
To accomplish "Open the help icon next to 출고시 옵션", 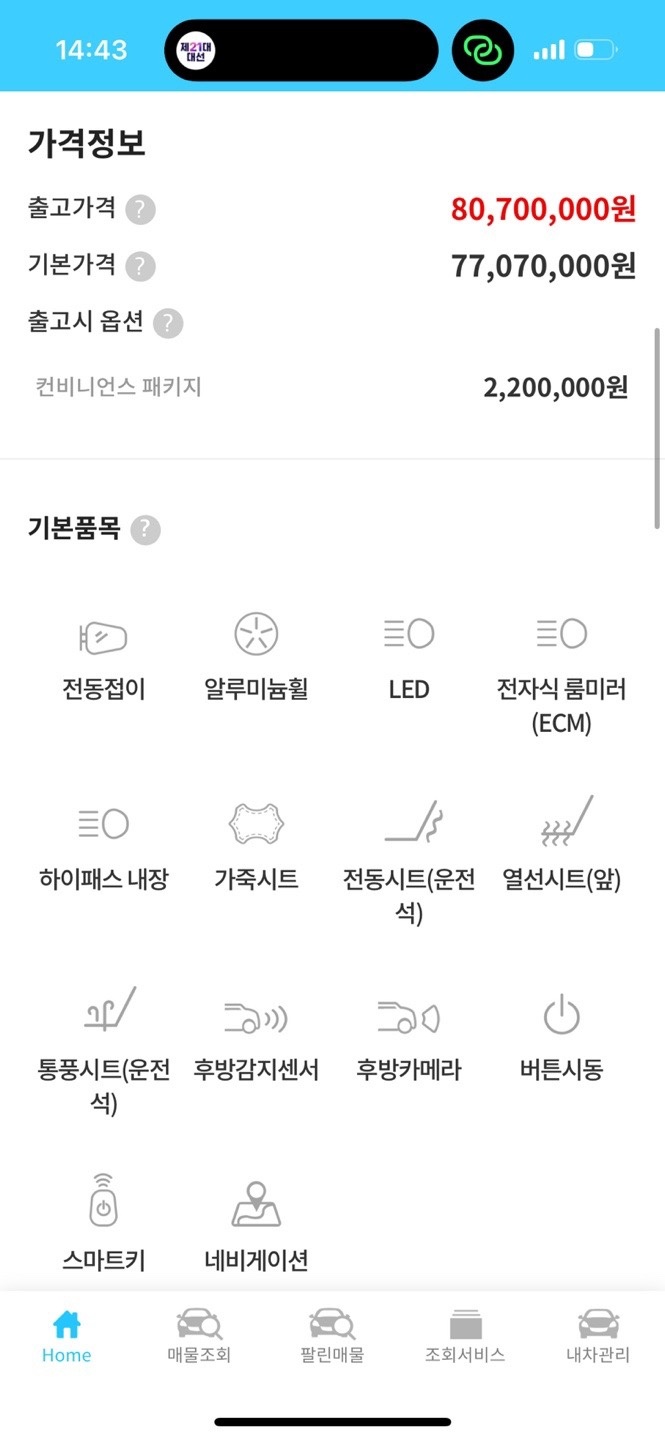I will coord(169,323).
